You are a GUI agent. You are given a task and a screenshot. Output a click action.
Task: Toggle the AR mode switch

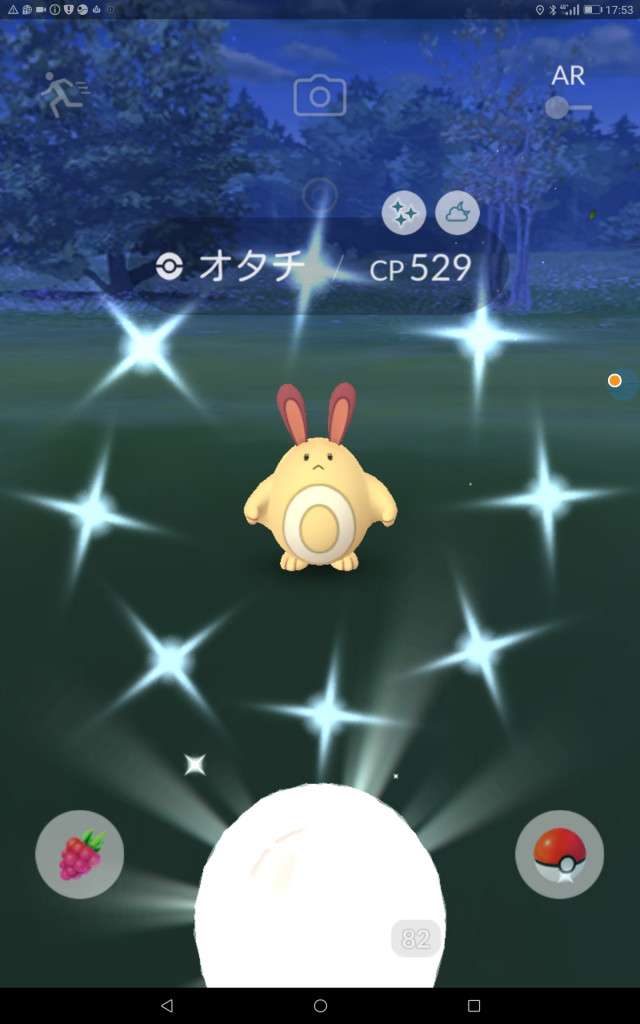pos(567,105)
